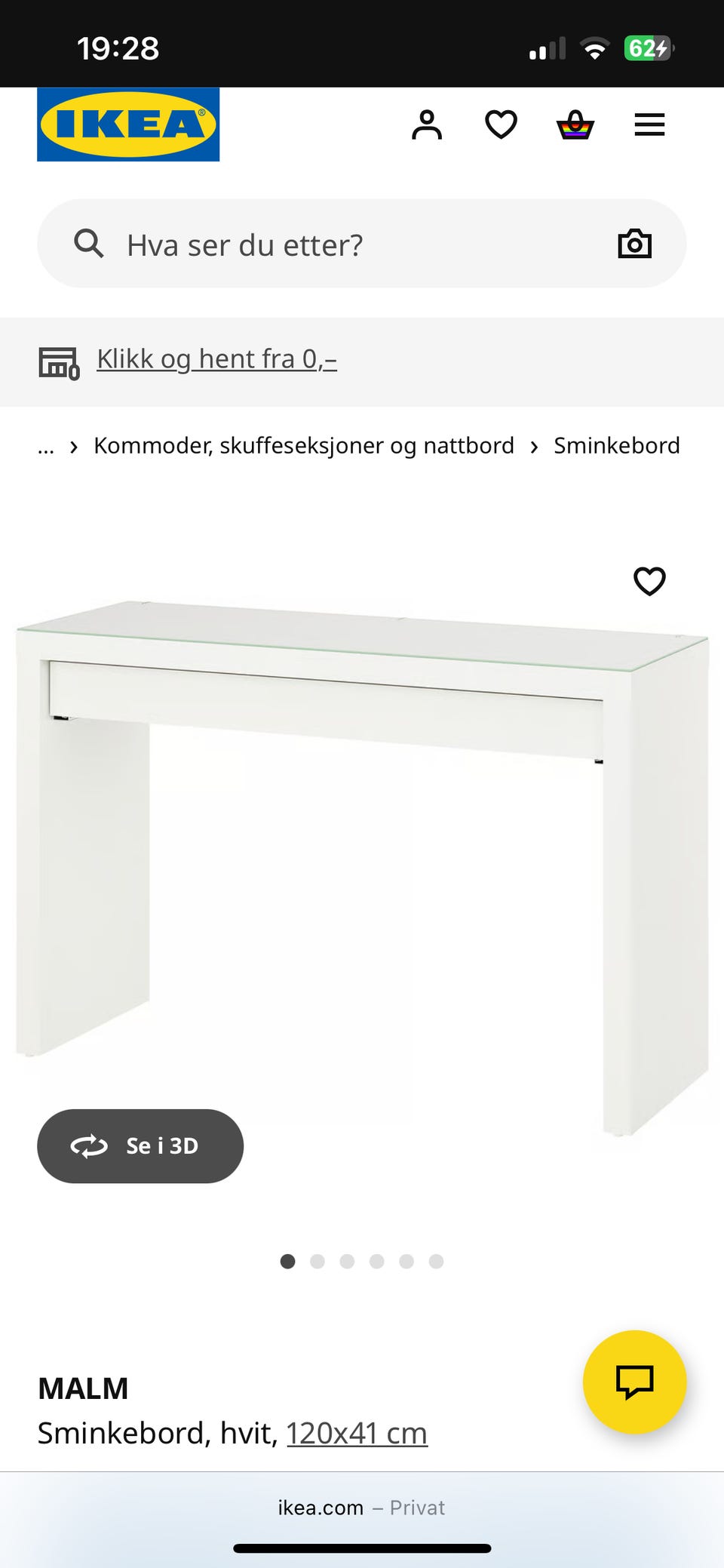Open the hamburger menu

pyautogui.click(x=649, y=125)
